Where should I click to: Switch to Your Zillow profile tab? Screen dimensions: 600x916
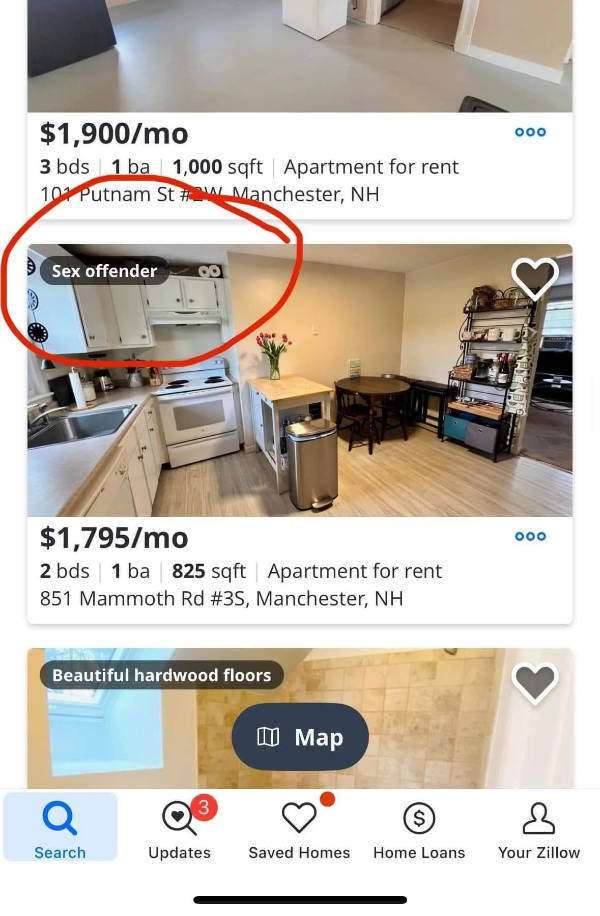[x=539, y=828]
